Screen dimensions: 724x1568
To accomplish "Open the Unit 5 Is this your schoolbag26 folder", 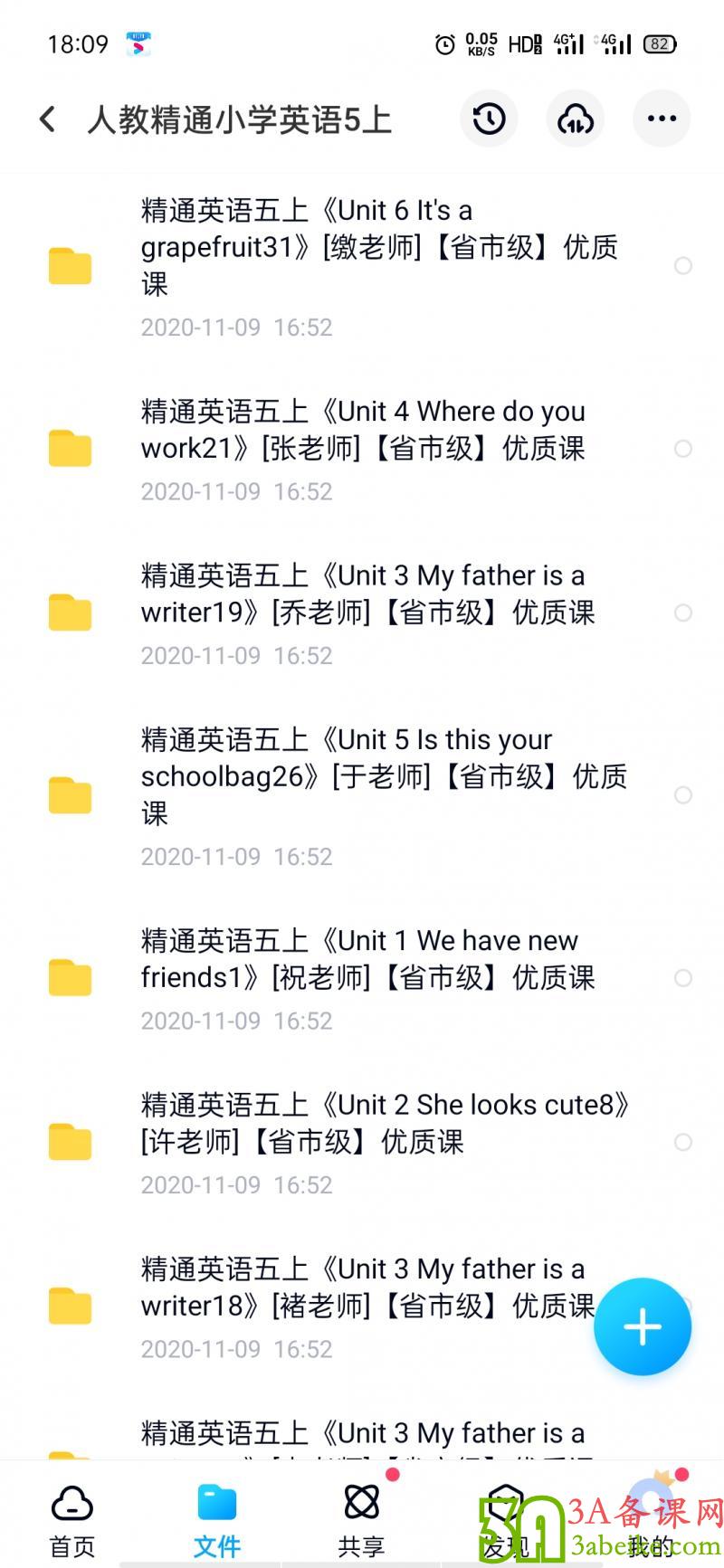I will coord(362,795).
